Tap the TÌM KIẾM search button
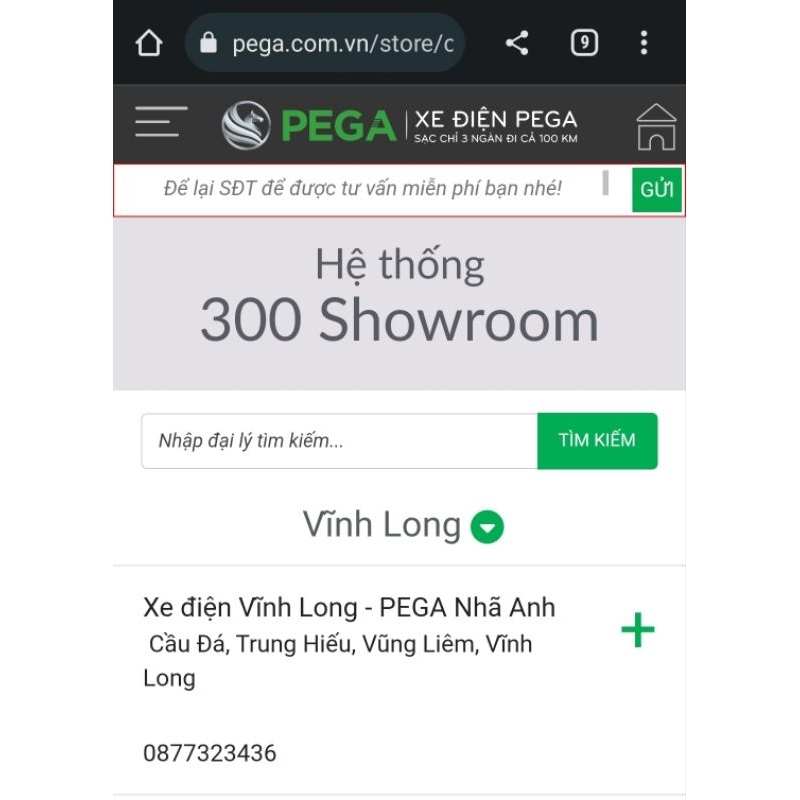Screen dimensions: 800x800 point(597,441)
